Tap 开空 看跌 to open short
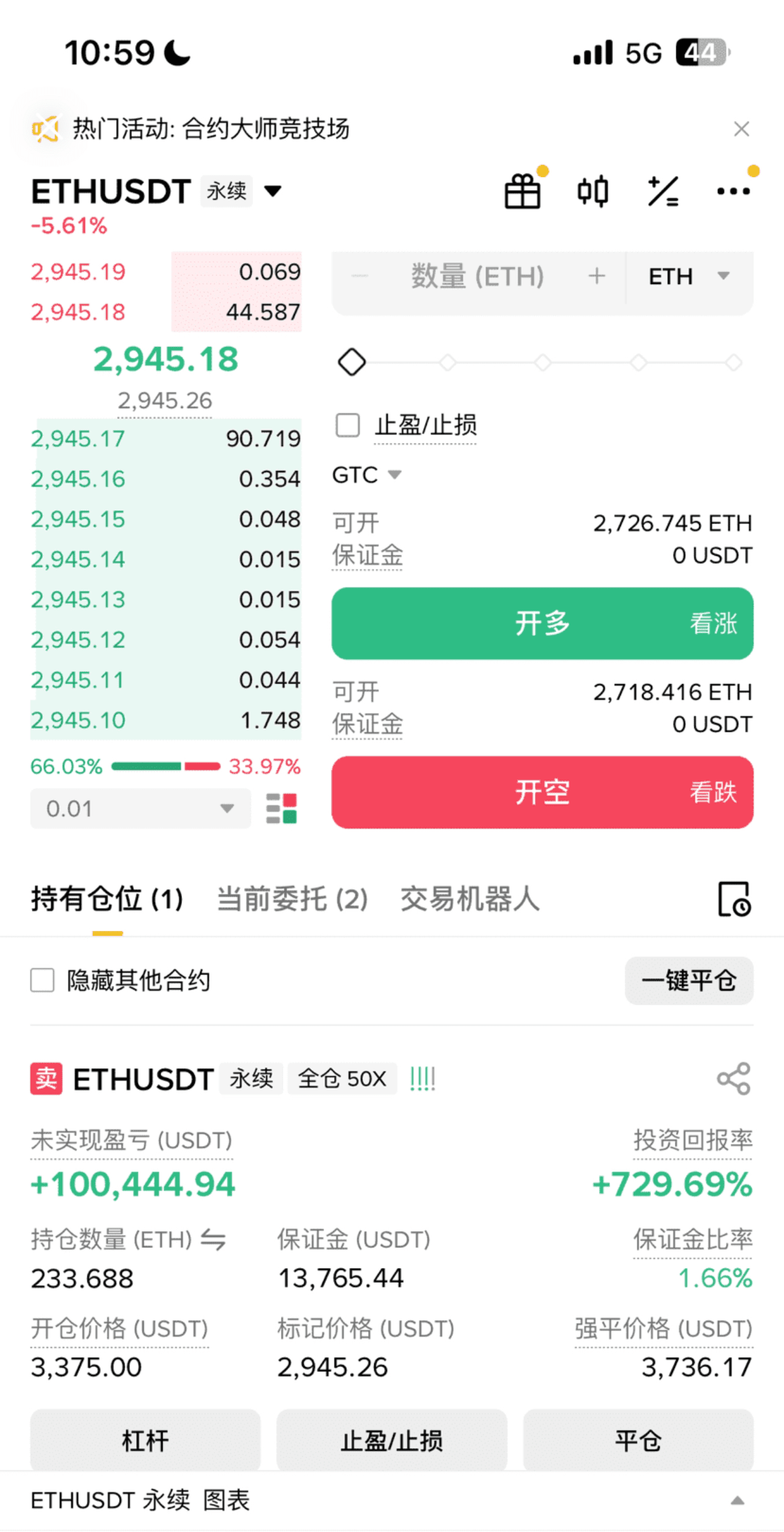This screenshot has height=1532, width=784. tap(542, 792)
